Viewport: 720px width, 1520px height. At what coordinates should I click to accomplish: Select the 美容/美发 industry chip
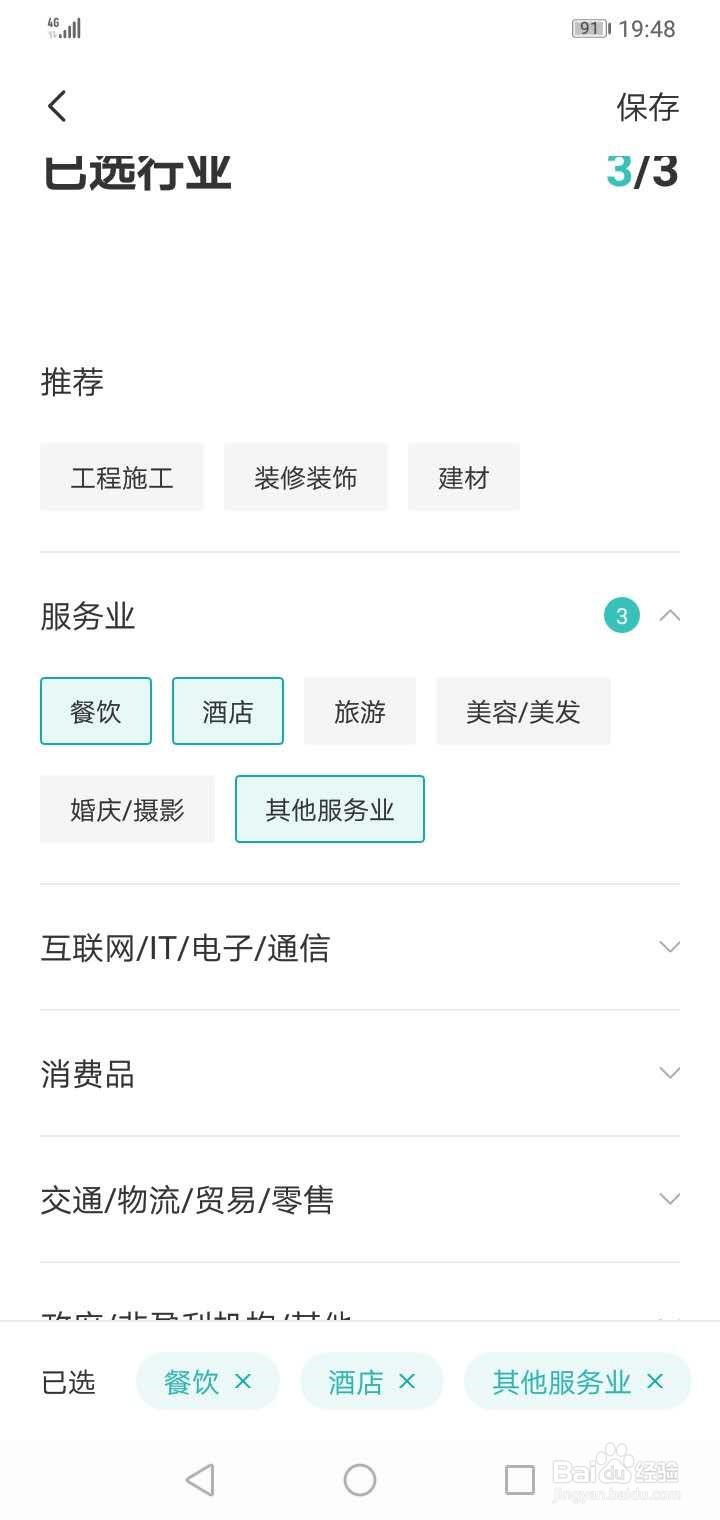click(x=523, y=711)
